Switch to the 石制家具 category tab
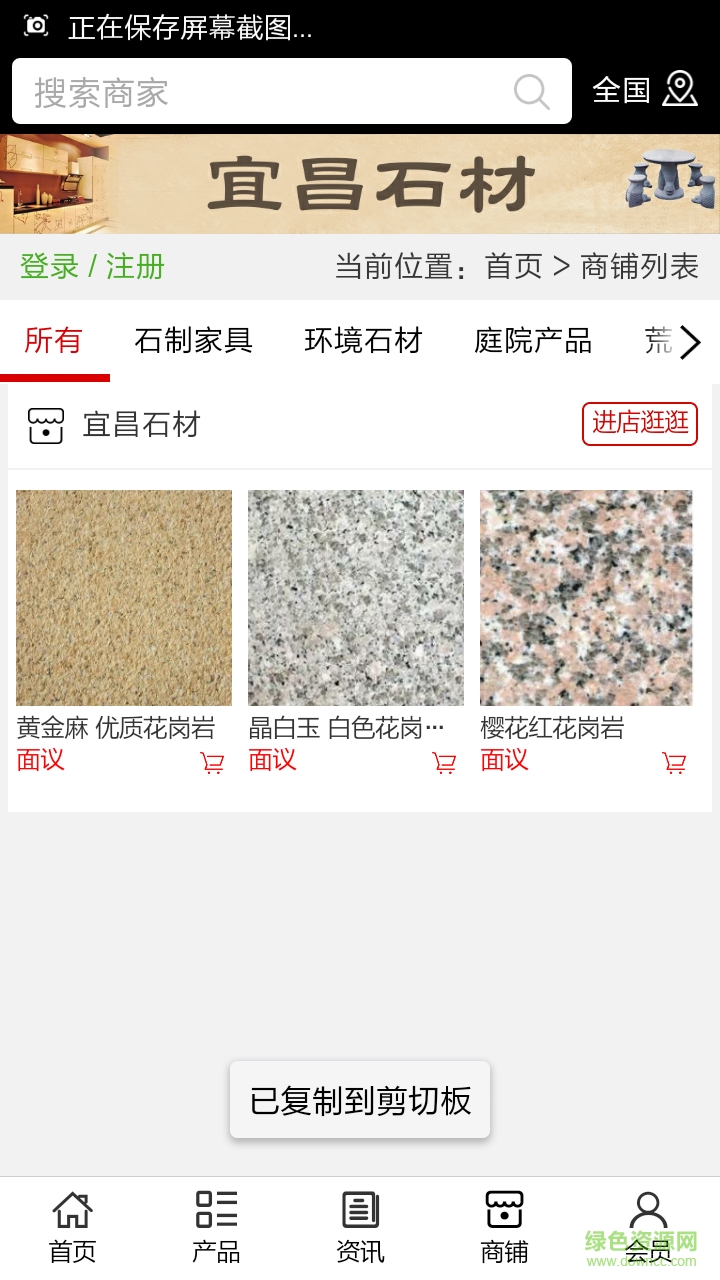 (193, 342)
